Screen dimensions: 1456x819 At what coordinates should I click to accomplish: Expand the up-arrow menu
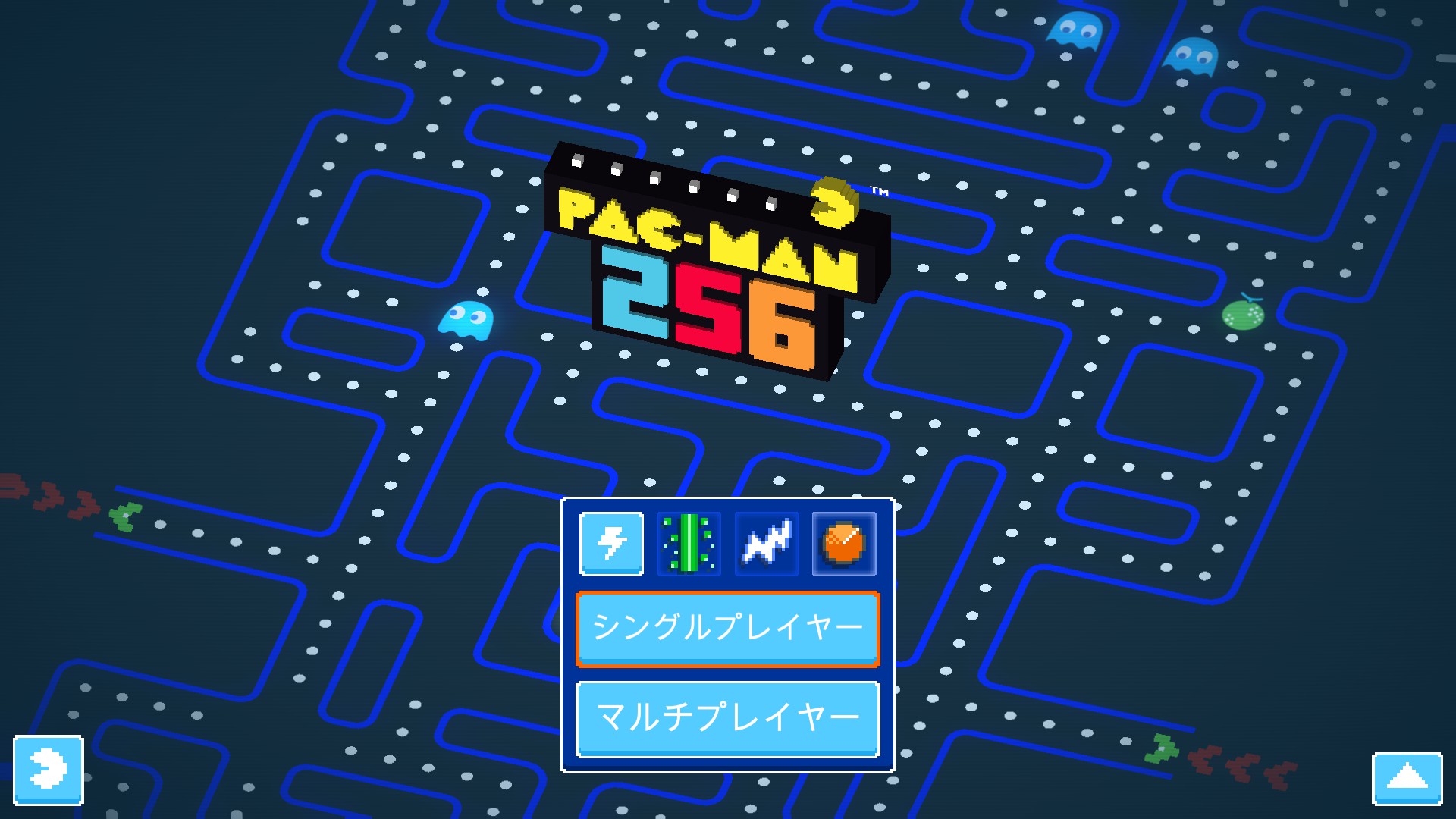tap(1407, 778)
